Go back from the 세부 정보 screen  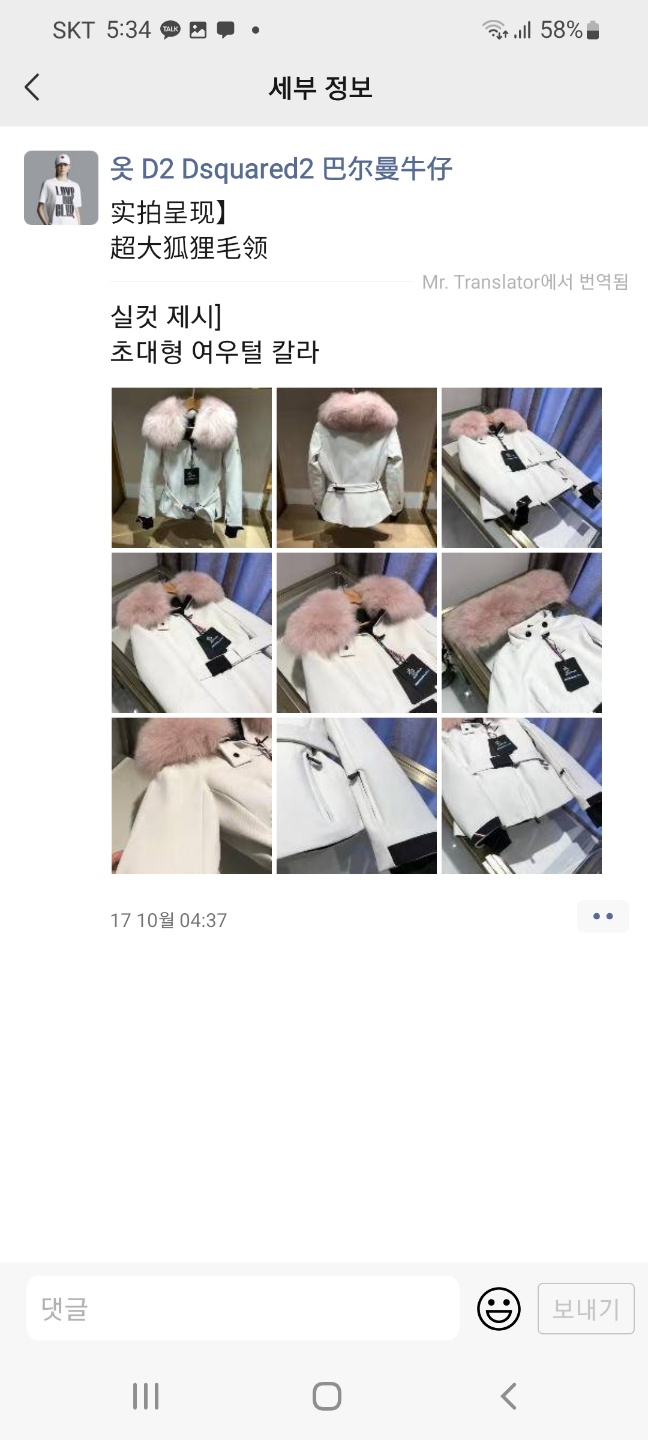[x=33, y=87]
